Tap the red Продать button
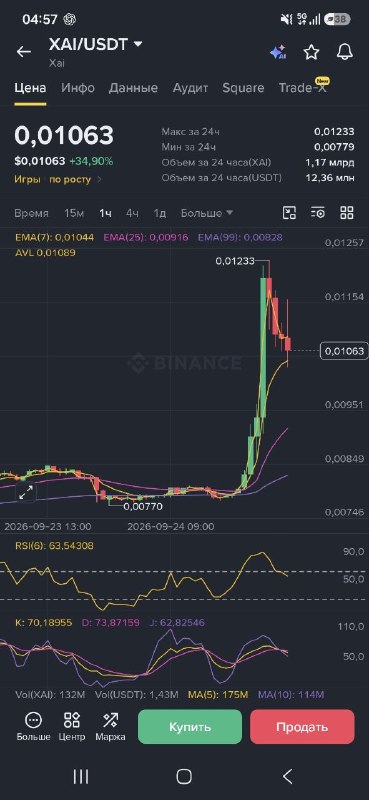 point(302,727)
